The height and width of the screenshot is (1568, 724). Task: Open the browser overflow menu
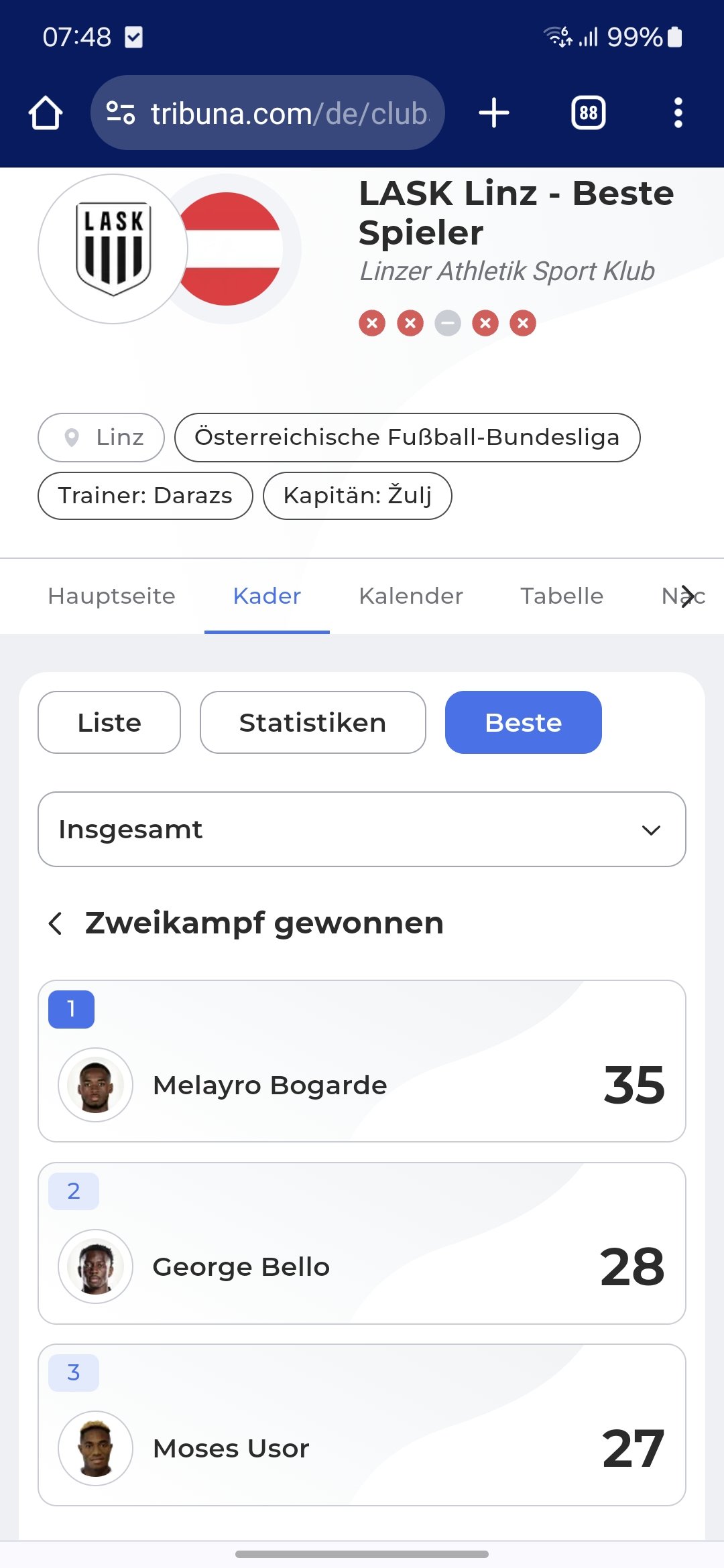tap(678, 113)
